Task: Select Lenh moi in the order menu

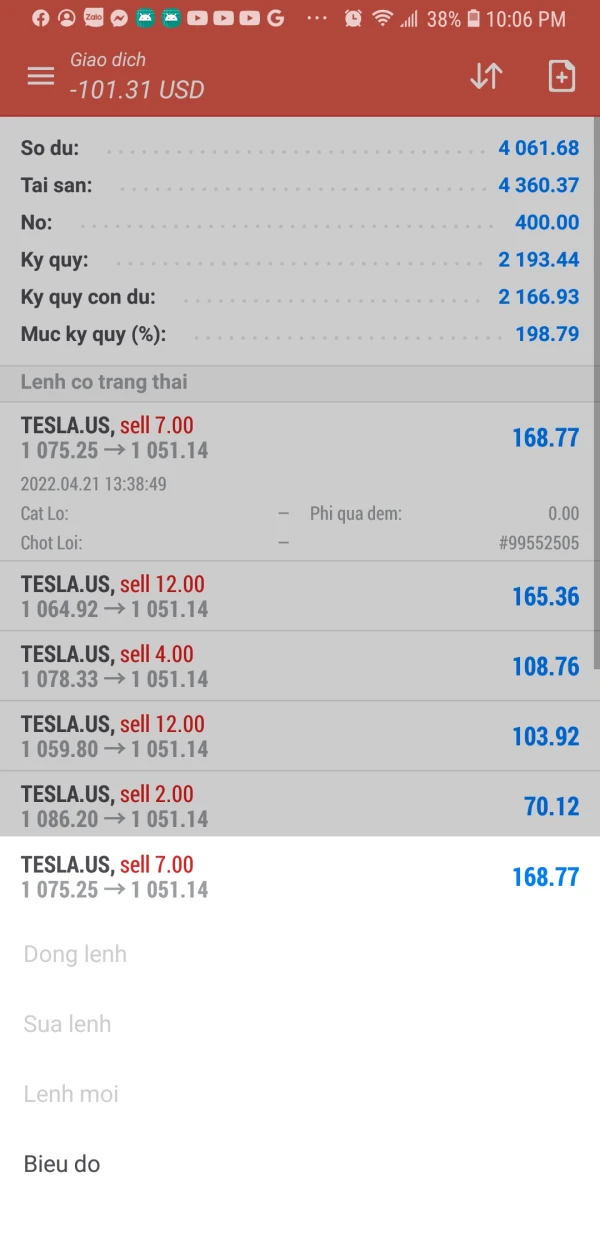Action: pyautogui.click(x=71, y=1094)
